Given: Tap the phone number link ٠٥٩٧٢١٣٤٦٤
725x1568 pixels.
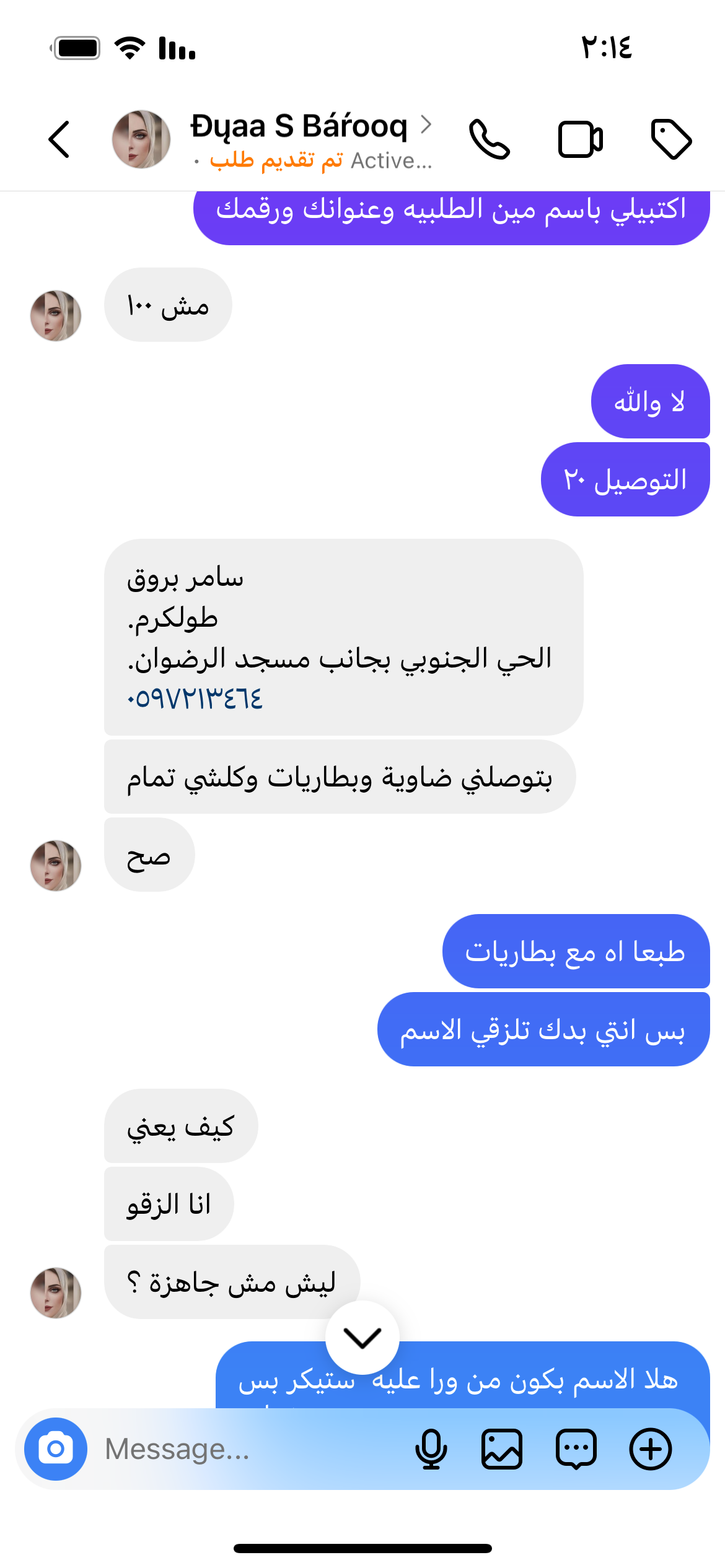Looking at the screenshot, I should [x=195, y=700].
